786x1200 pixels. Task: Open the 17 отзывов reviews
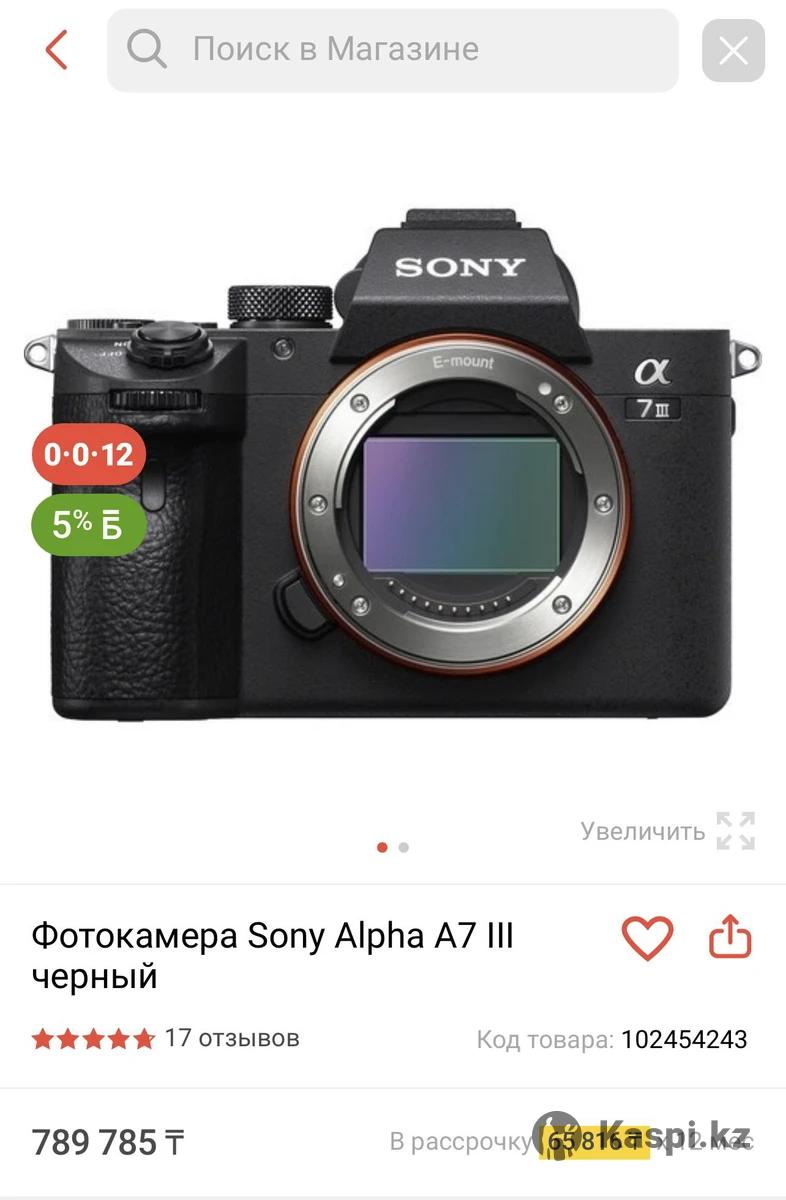point(231,1038)
